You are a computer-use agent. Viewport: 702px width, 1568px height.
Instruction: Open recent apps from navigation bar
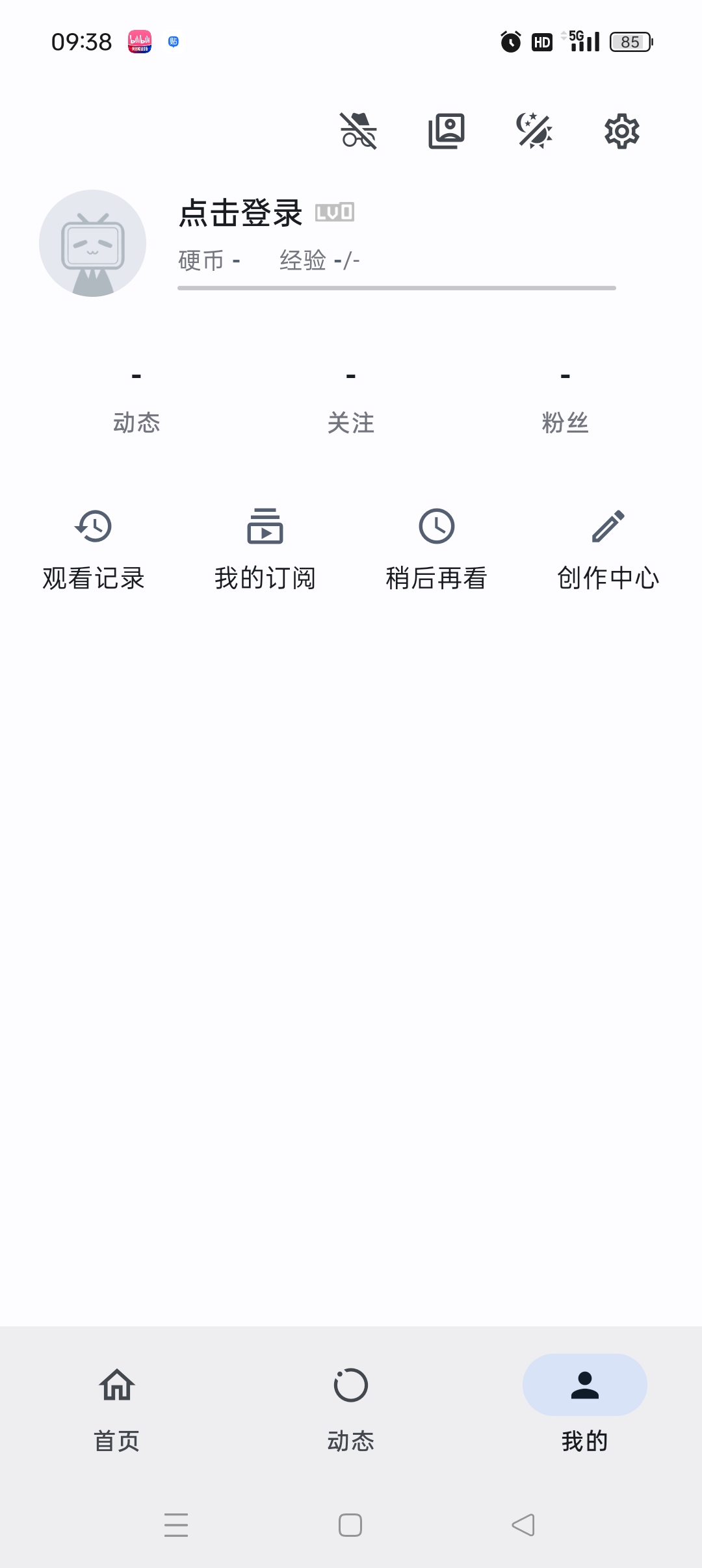tap(176, 1525)
